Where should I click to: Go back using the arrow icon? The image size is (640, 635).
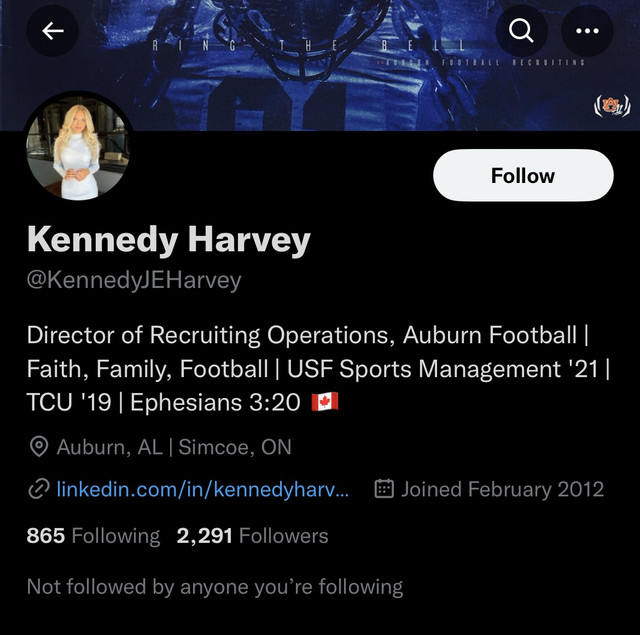(52, 31)
